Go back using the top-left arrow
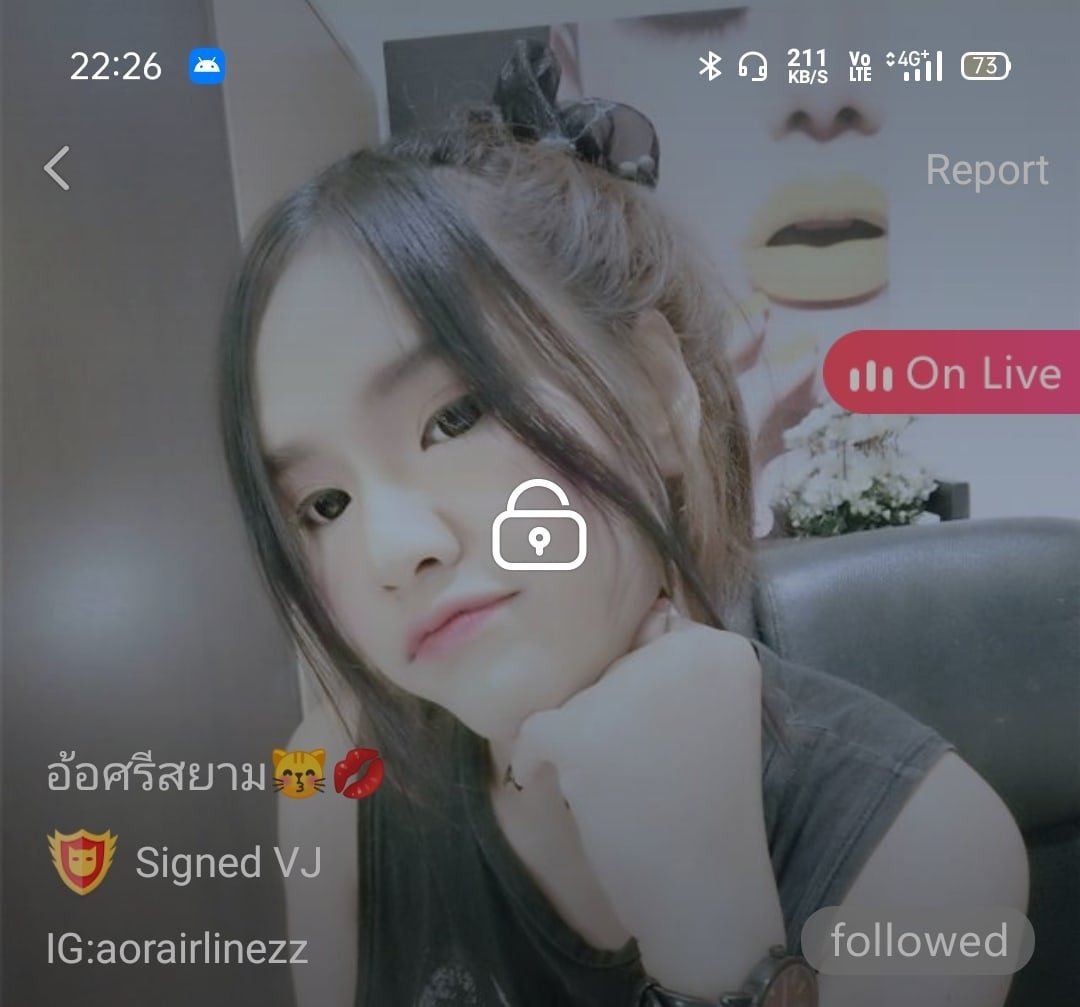 (x=57, y=168)
